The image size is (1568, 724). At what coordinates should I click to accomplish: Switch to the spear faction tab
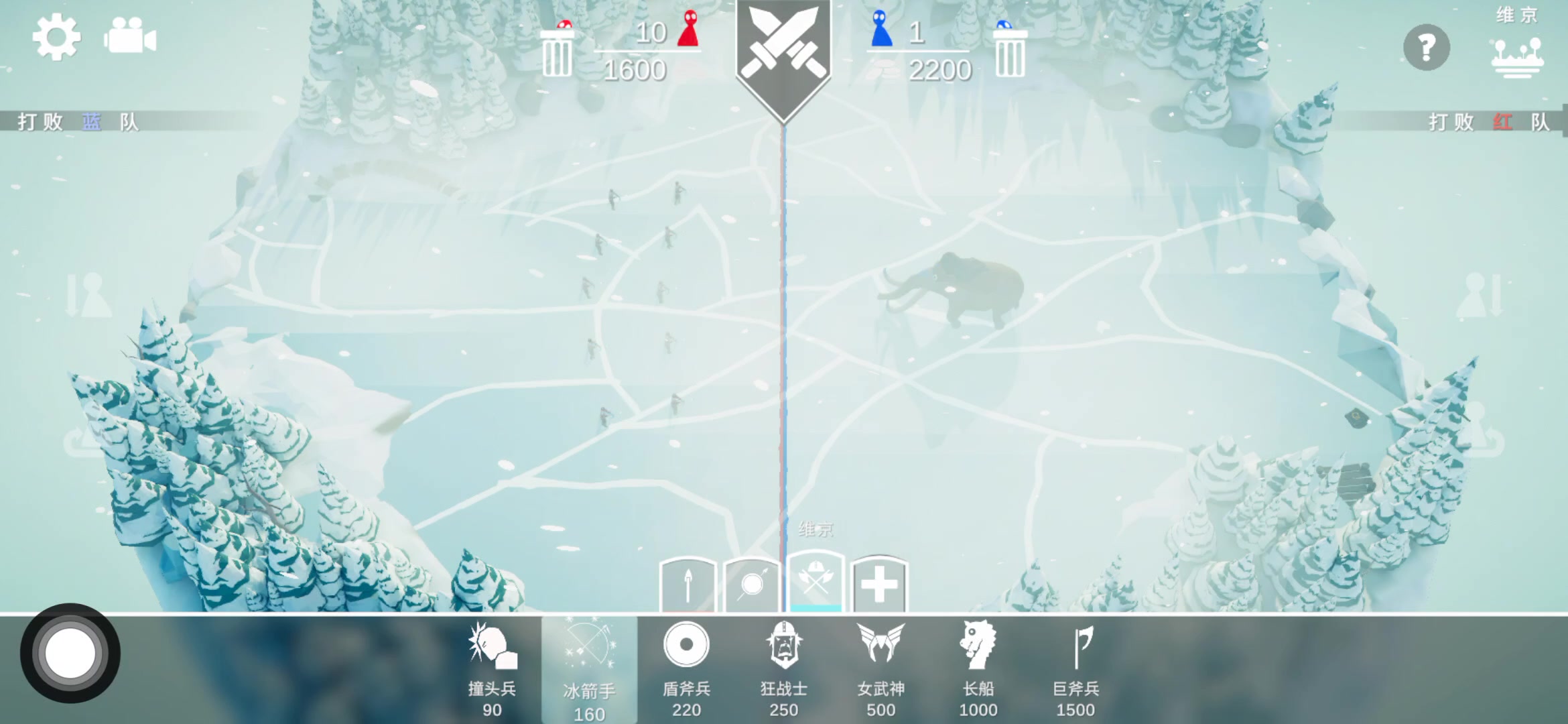point(688,585)
